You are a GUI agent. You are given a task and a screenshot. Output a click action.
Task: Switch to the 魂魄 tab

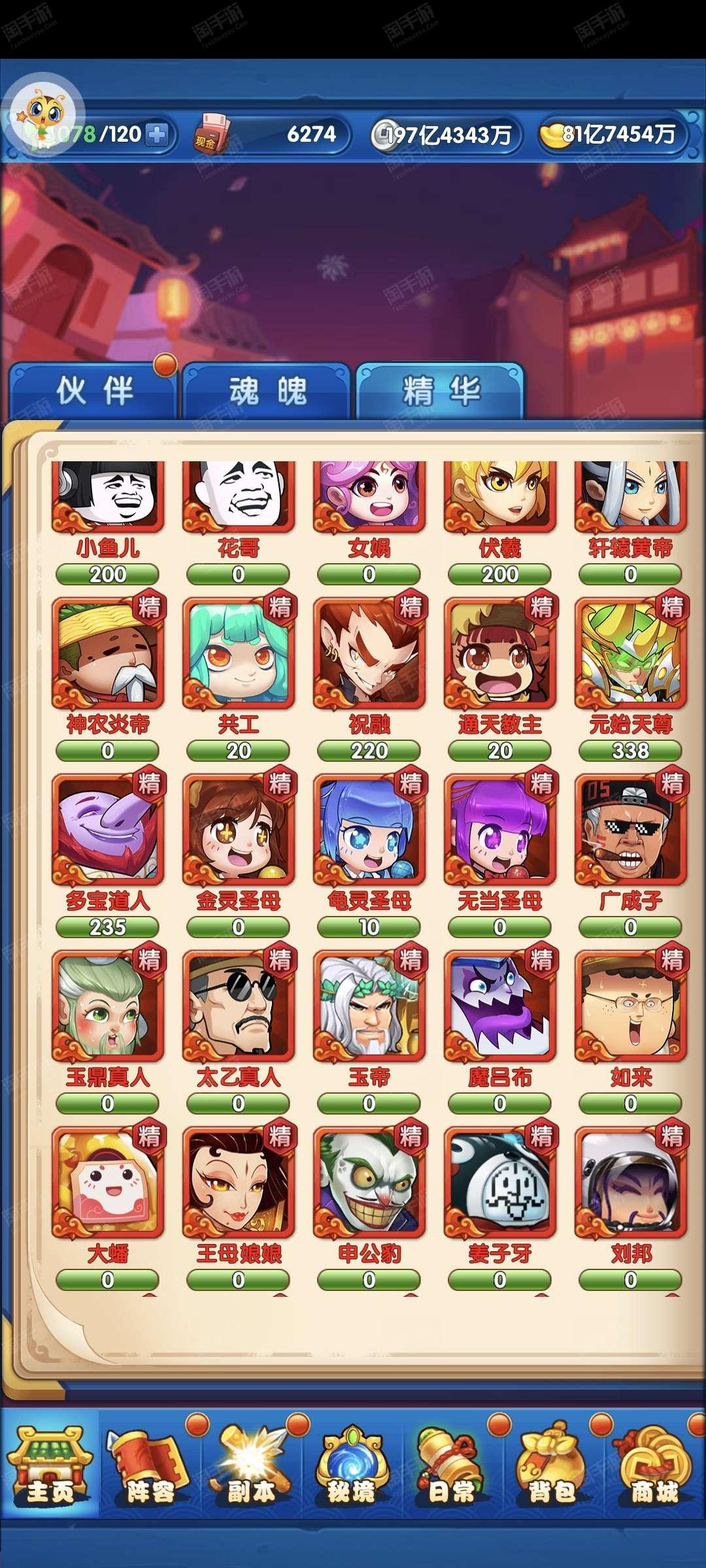[267, 391]
